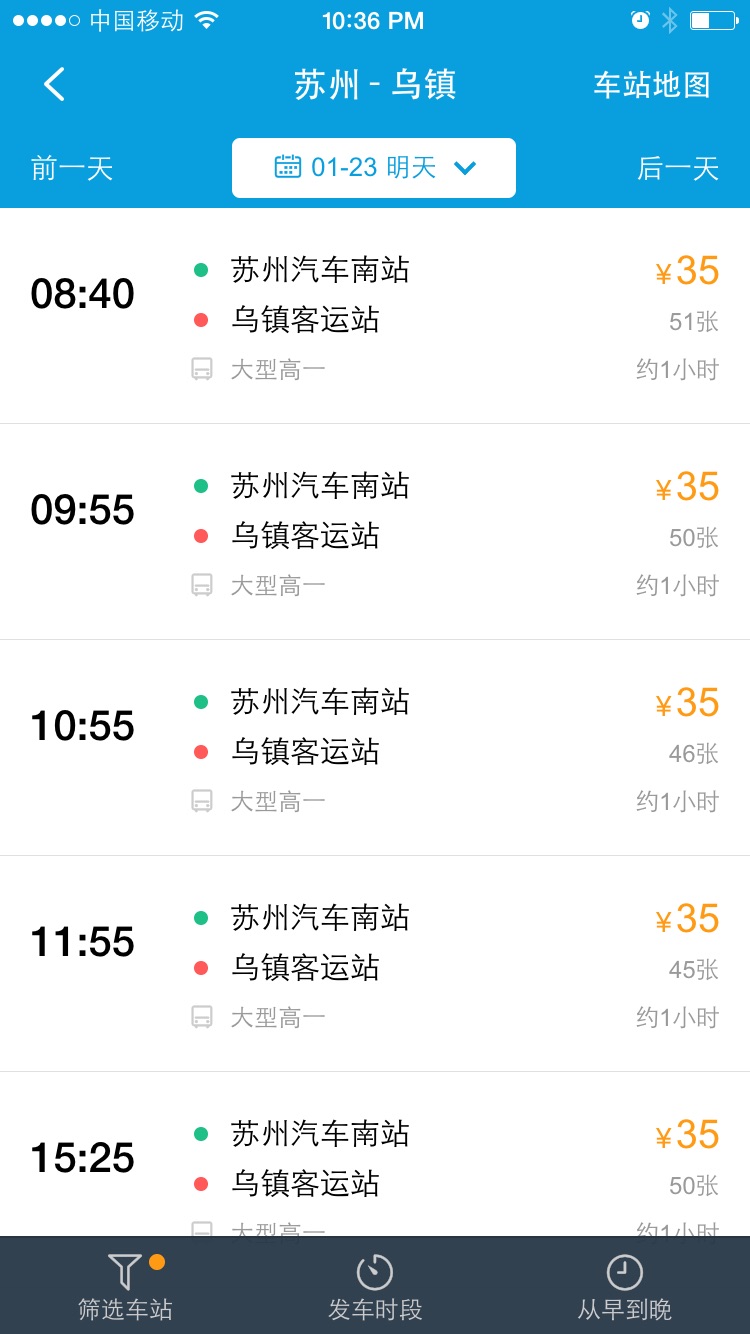This screenshot has width=750, height=1334.
Task: Go back using the top-left arrow
Action: 54,84
